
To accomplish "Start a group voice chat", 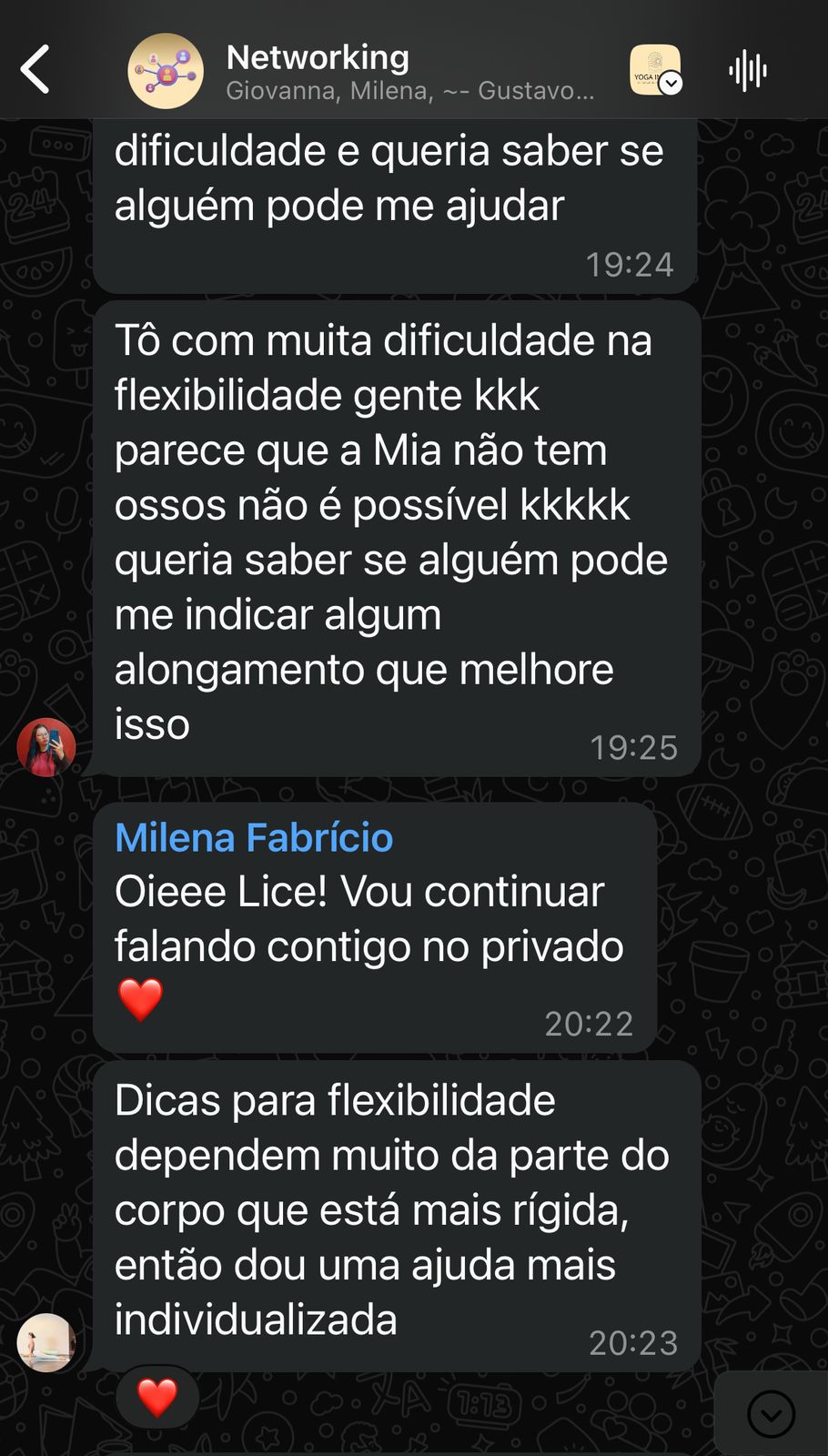I will (748, 70).
